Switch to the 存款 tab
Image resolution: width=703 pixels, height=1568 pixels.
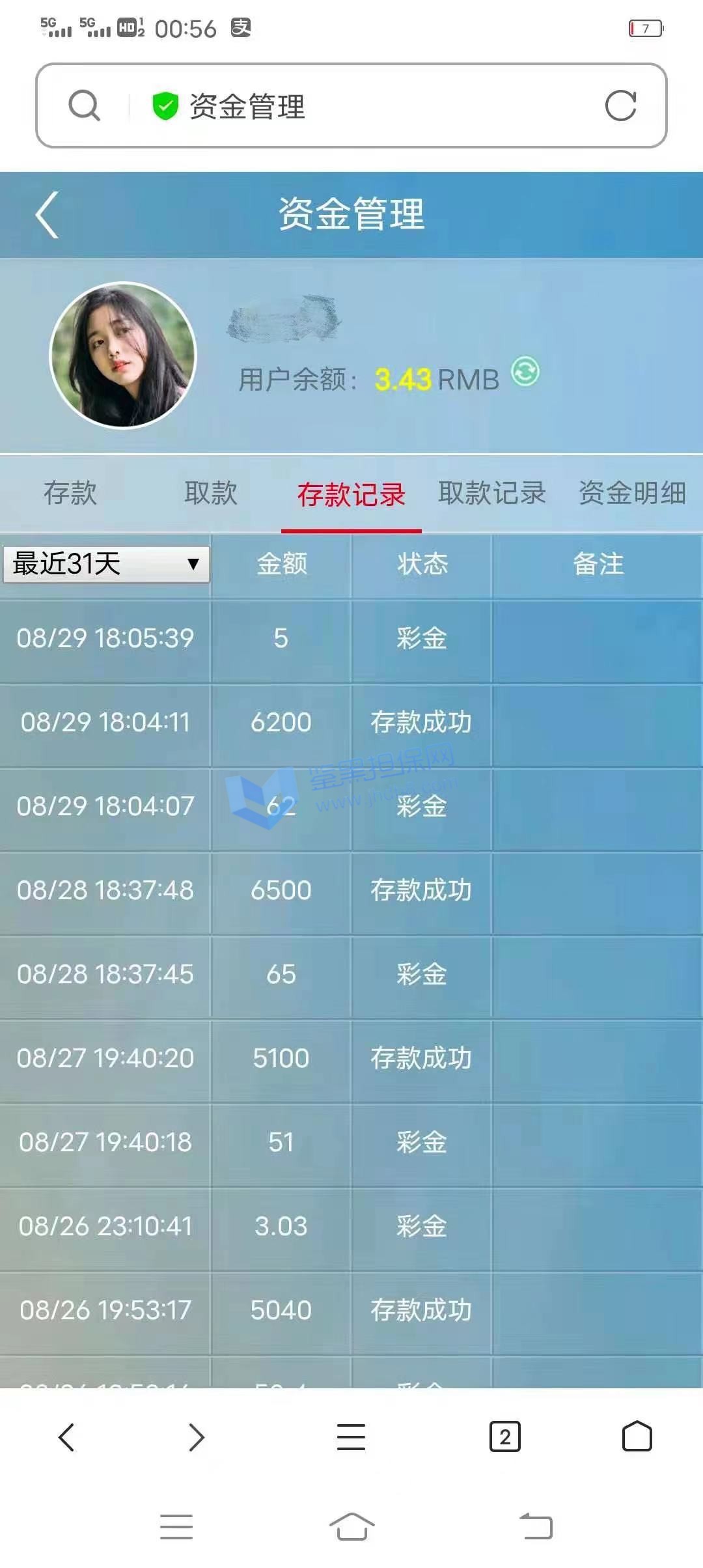click(x=70, y=493)
